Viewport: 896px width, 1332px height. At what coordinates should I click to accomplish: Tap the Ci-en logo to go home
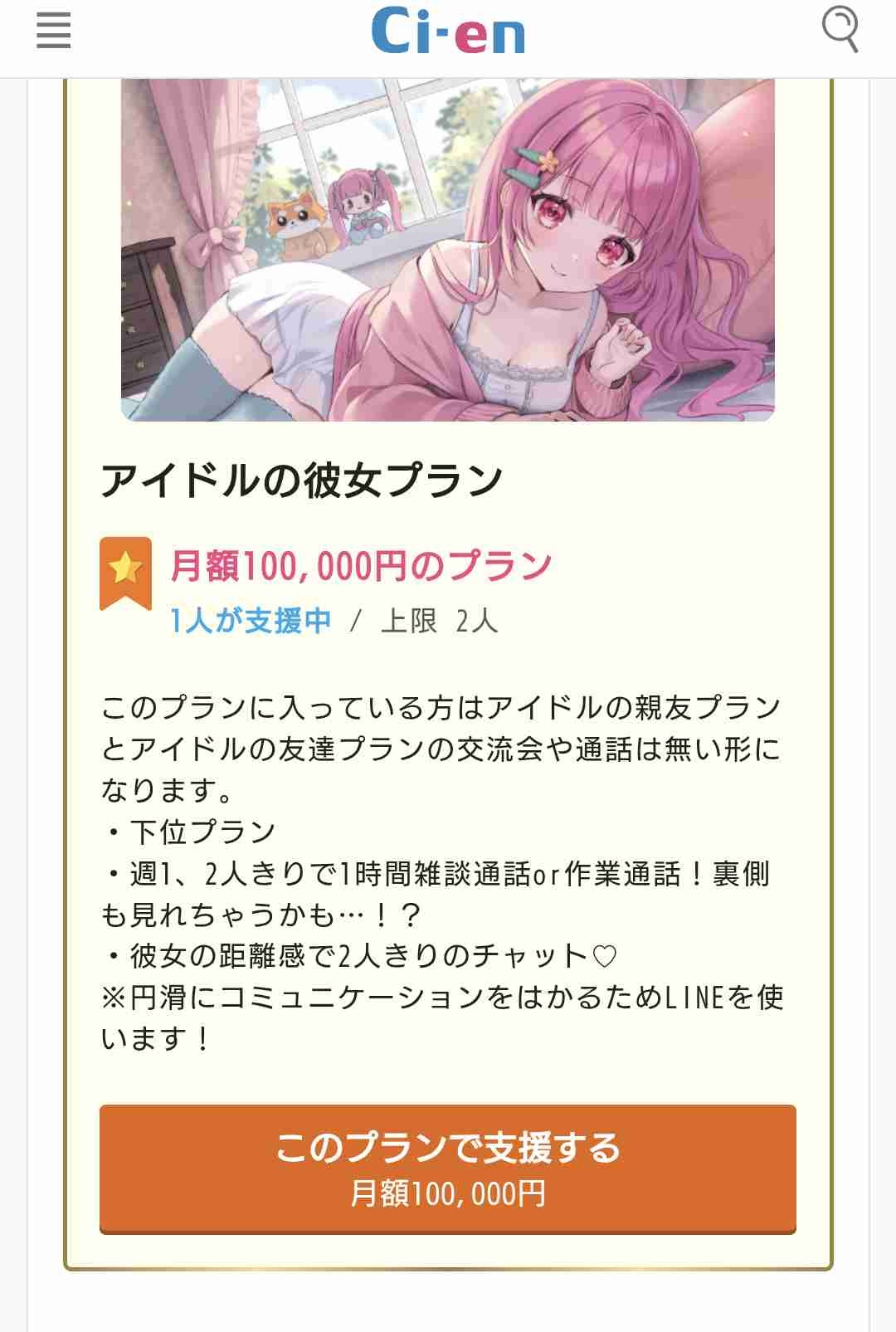click(448, 32)
